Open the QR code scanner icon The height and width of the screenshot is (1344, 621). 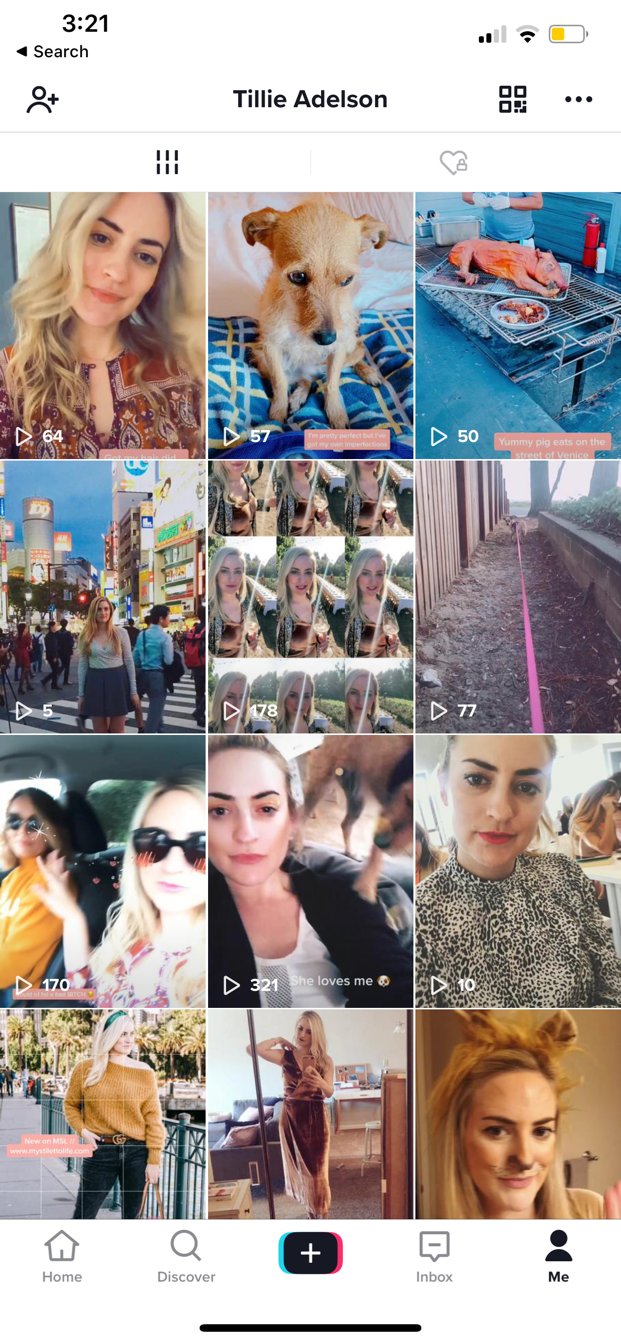point(512,99)
